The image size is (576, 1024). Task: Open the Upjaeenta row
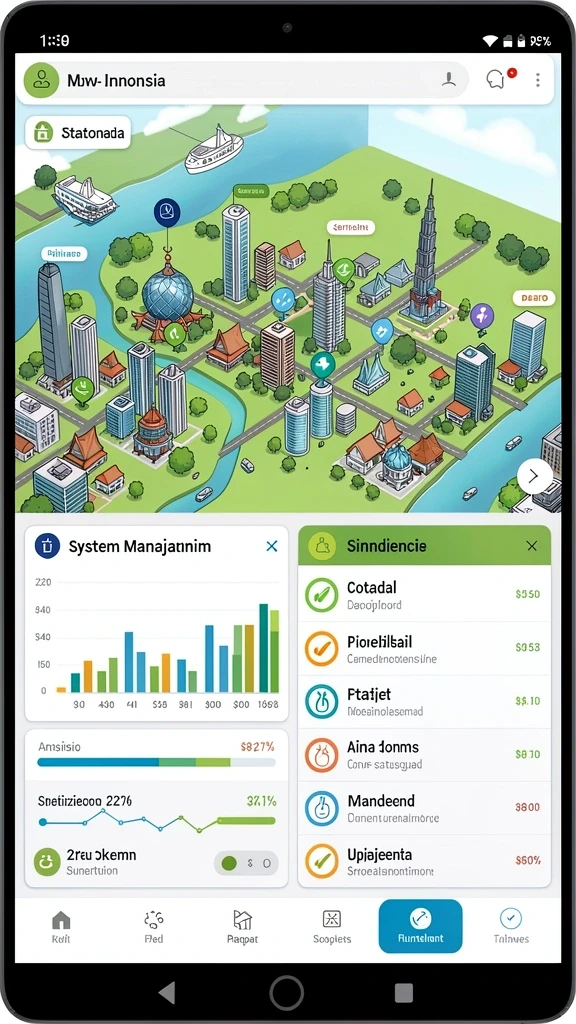(424, 861)
